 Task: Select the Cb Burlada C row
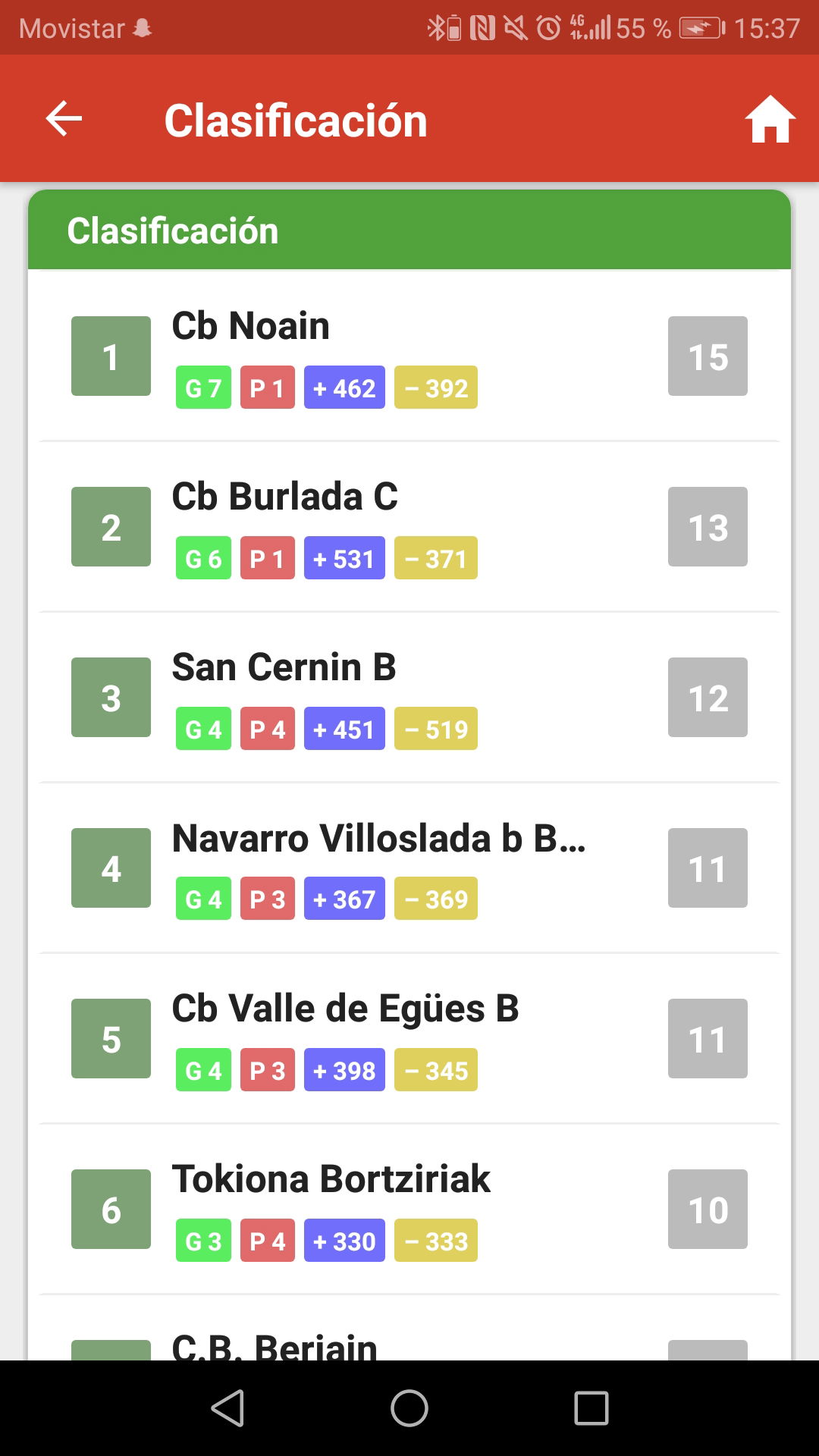[x=409, y=526]
